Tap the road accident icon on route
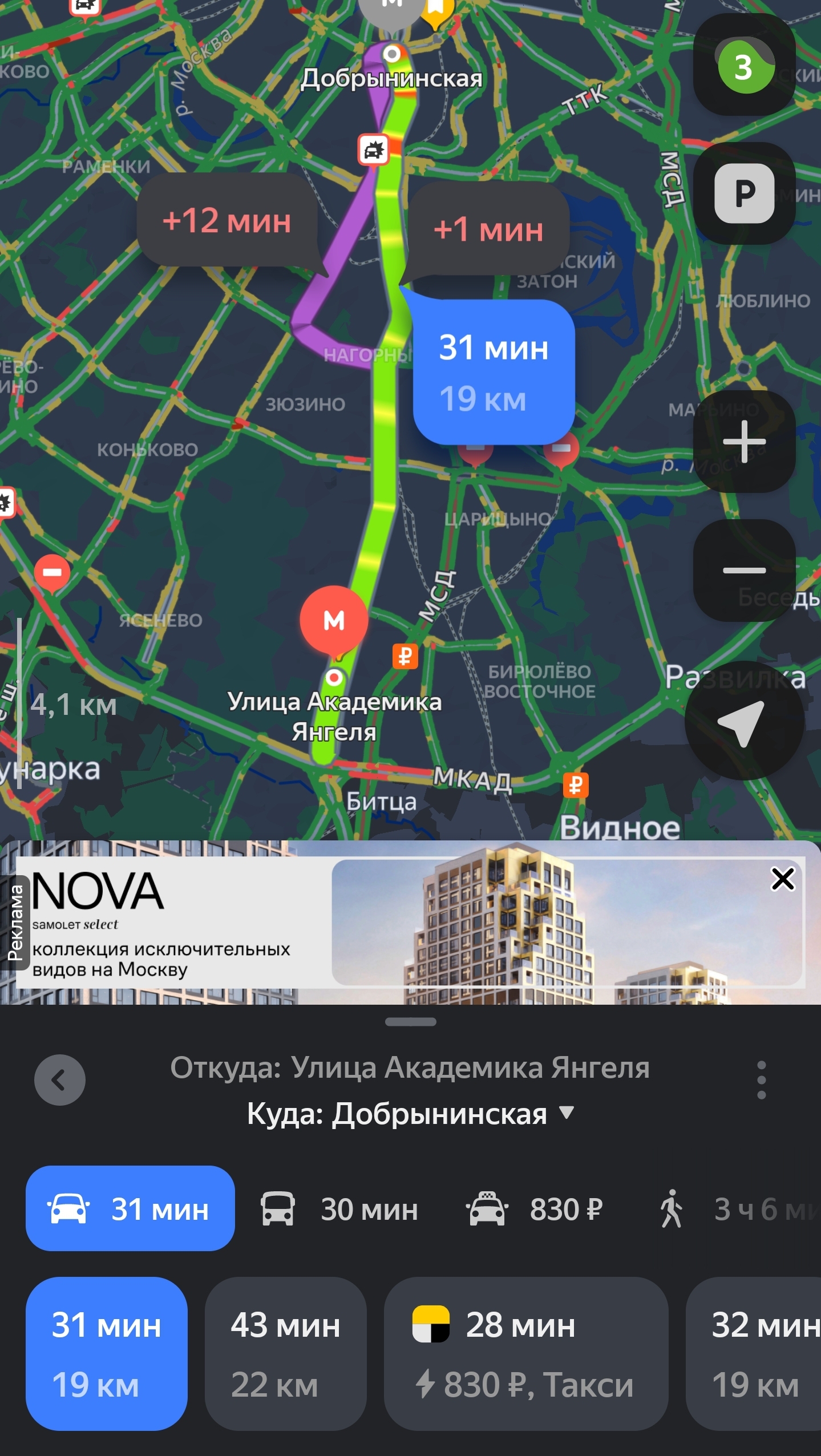 373,150
